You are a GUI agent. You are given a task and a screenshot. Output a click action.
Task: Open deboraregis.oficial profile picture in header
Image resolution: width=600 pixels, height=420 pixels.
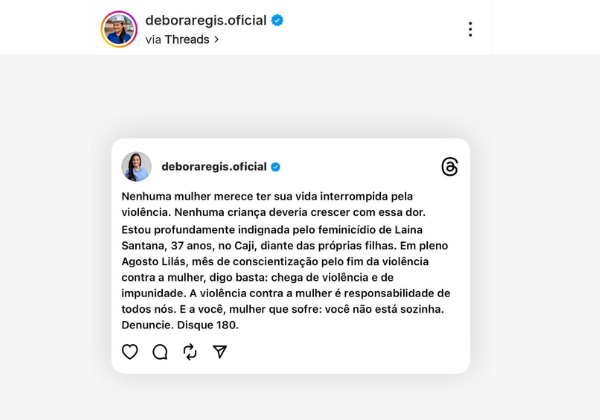(119, 29)
